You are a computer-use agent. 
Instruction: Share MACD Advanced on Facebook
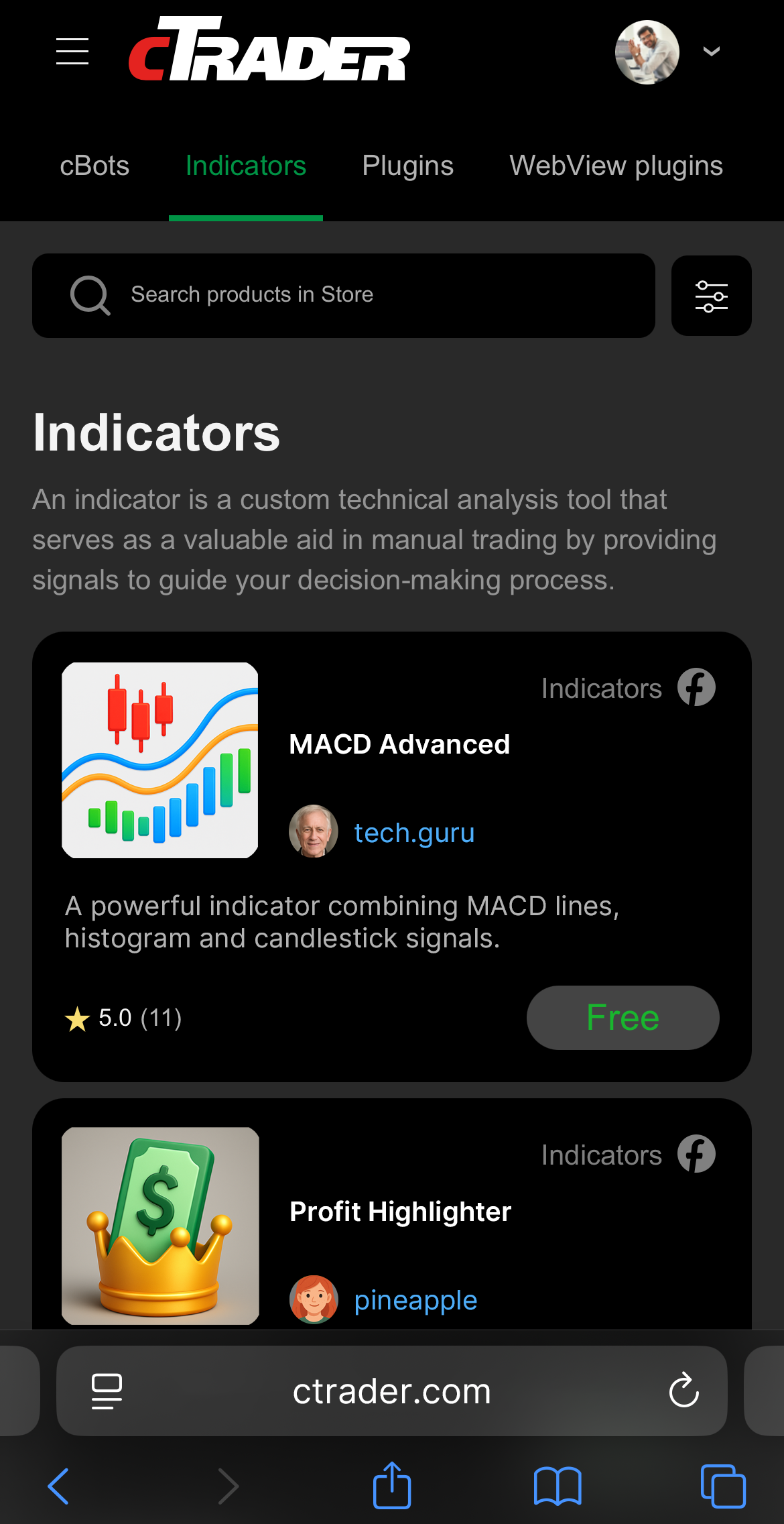[696, 688]
